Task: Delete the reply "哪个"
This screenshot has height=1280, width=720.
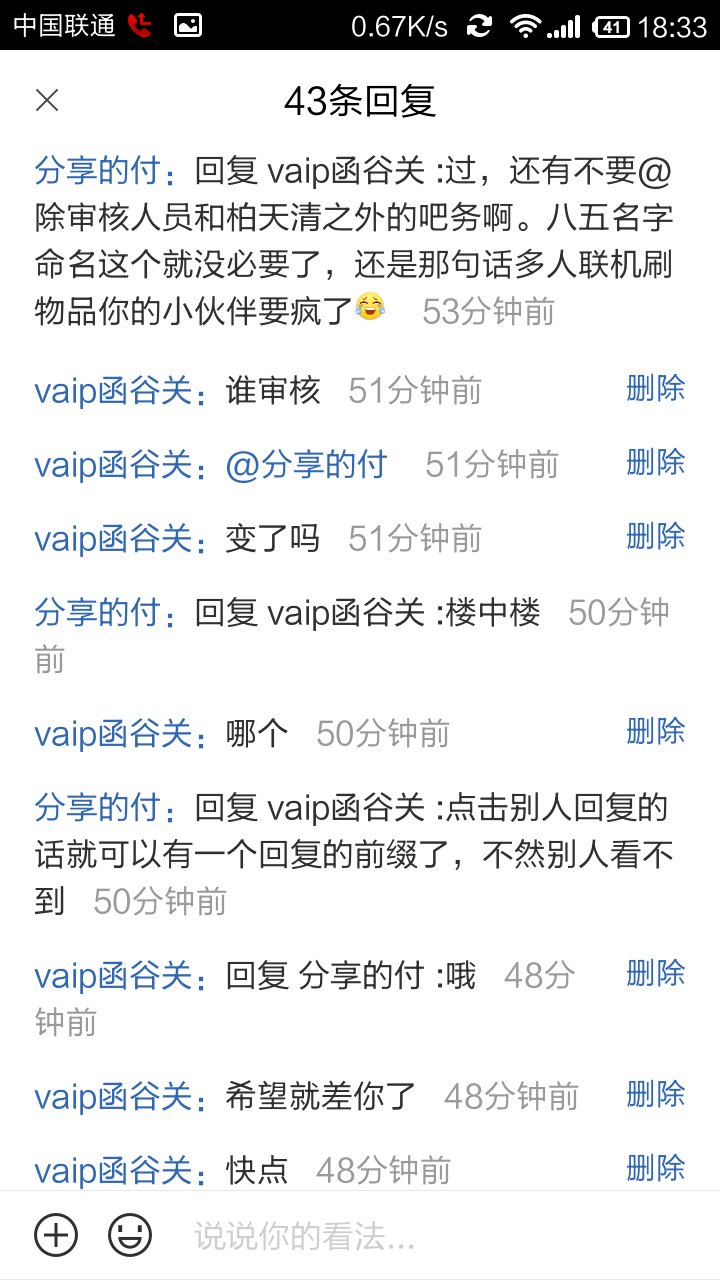Action: point(655,731)
